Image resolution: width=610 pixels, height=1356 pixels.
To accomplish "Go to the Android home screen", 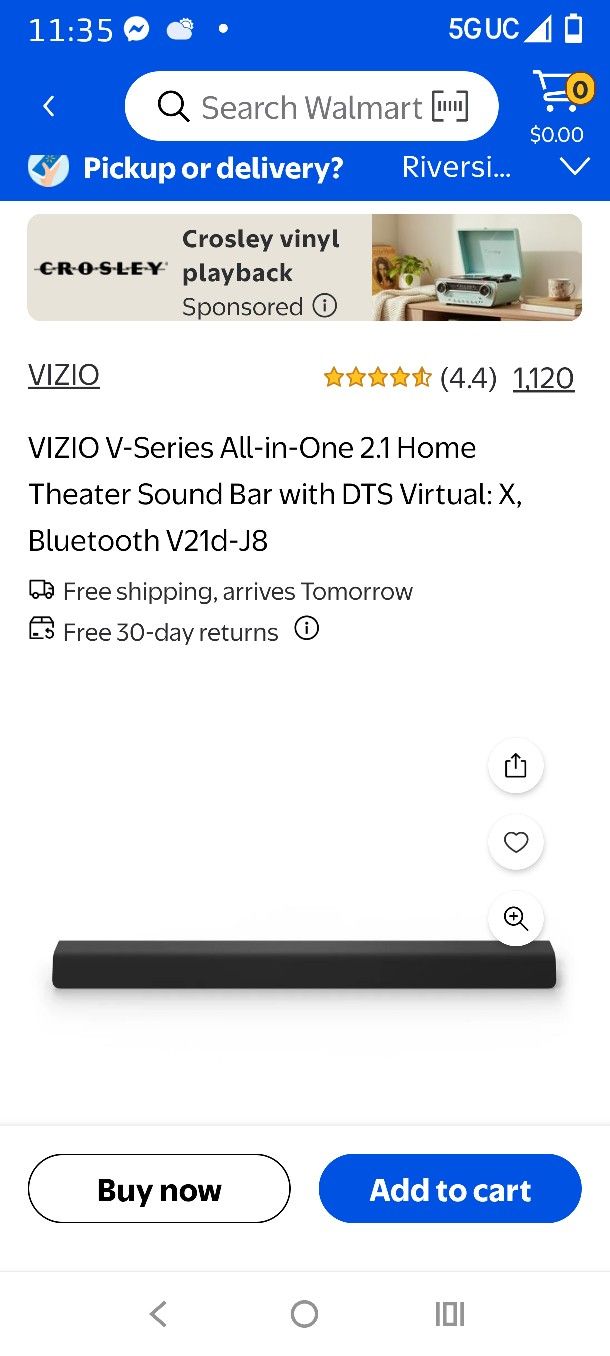I will pos(304,1314).
